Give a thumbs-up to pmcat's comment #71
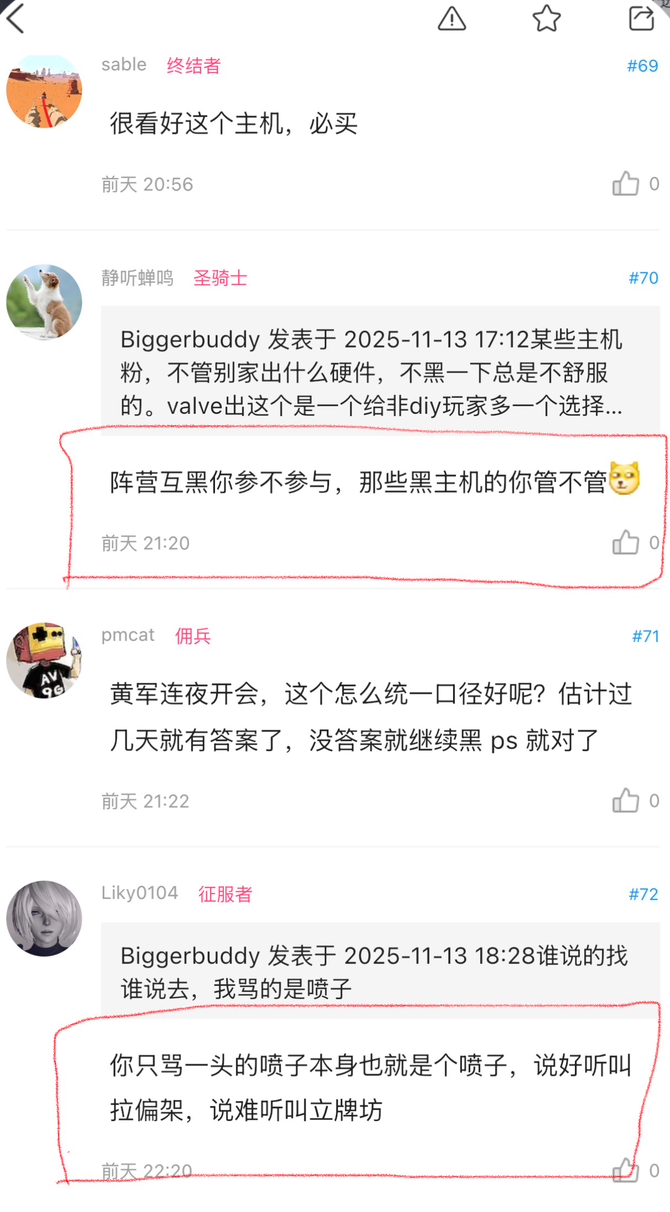The image size is (670, 1212). 626,801
